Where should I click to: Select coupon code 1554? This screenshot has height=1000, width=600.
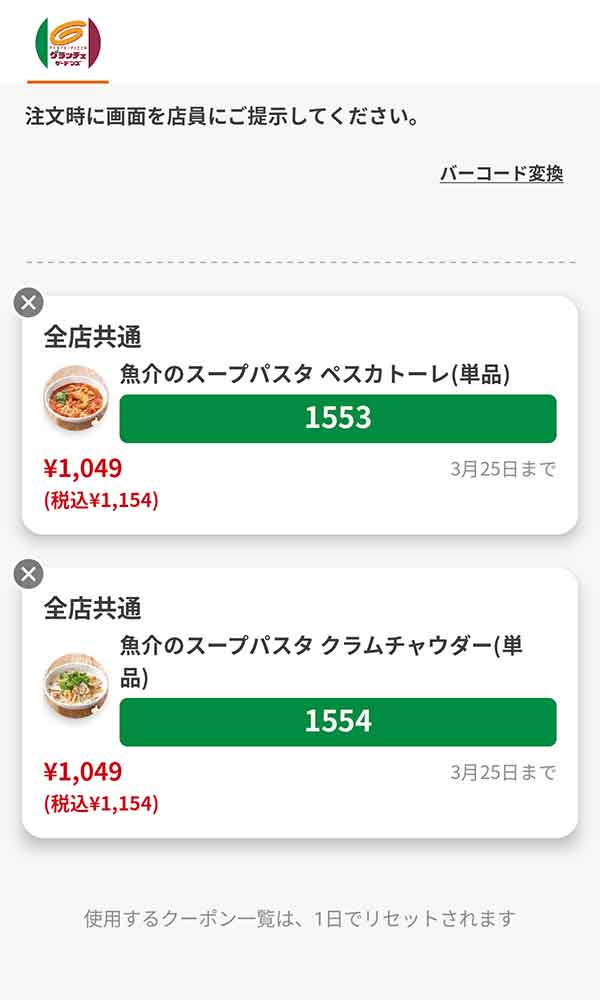(x=337, y=721)
